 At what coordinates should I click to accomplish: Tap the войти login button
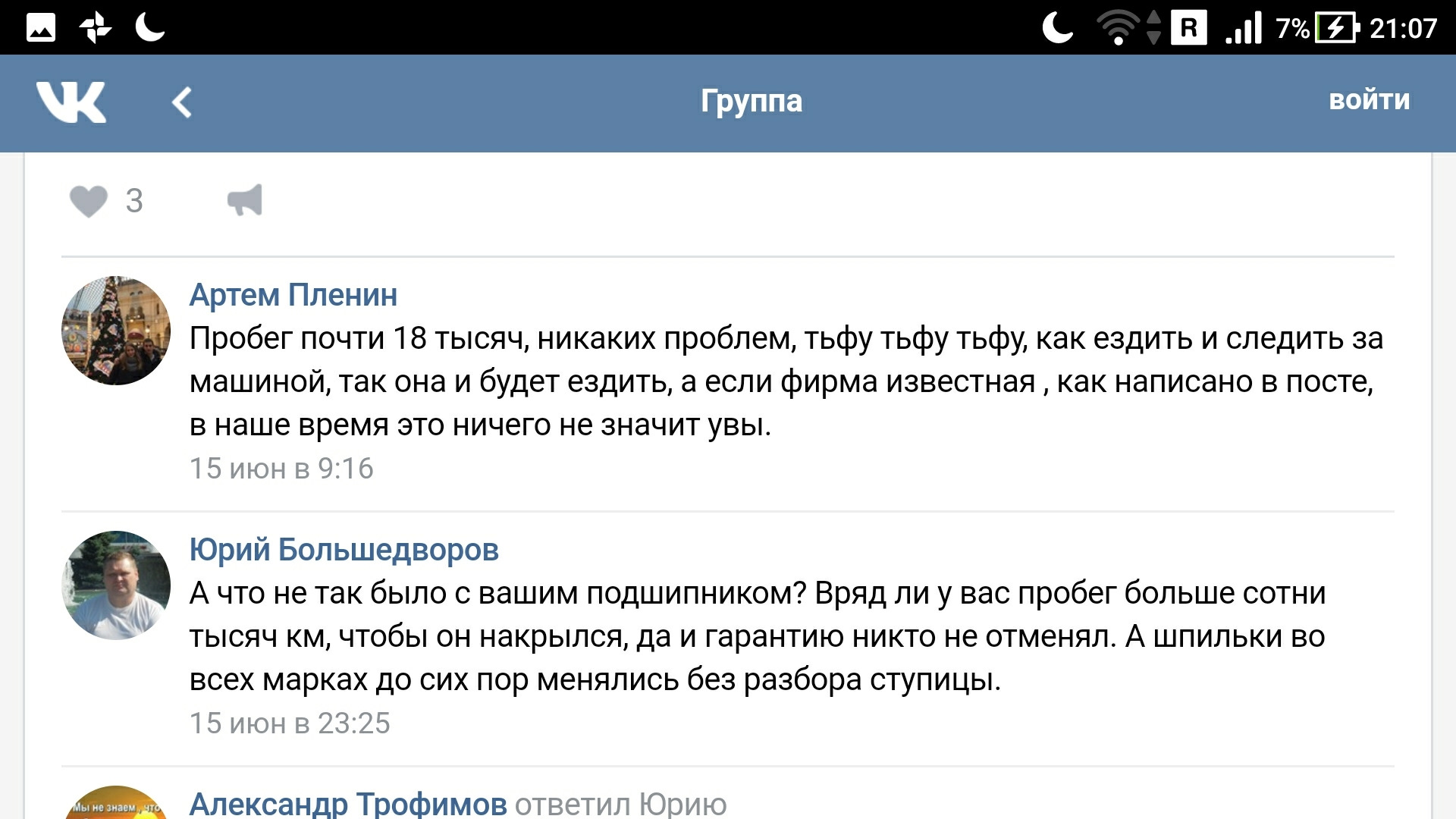click(1369, 100)
